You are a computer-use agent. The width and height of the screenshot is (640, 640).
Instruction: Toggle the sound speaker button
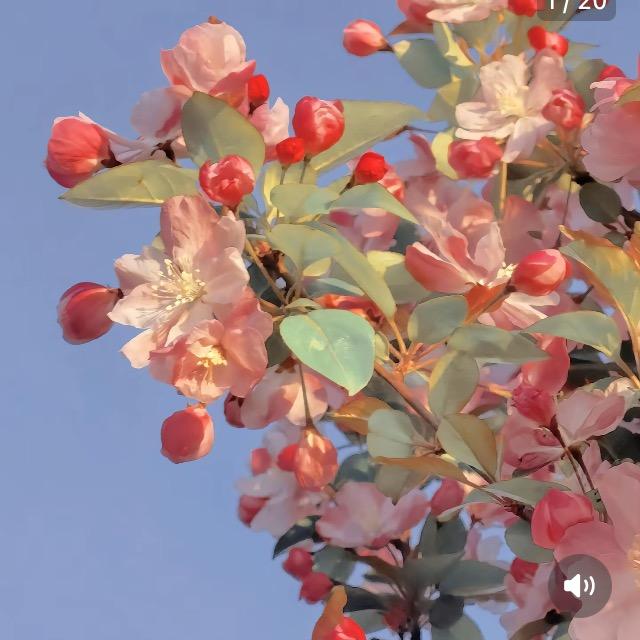(580, 586)
